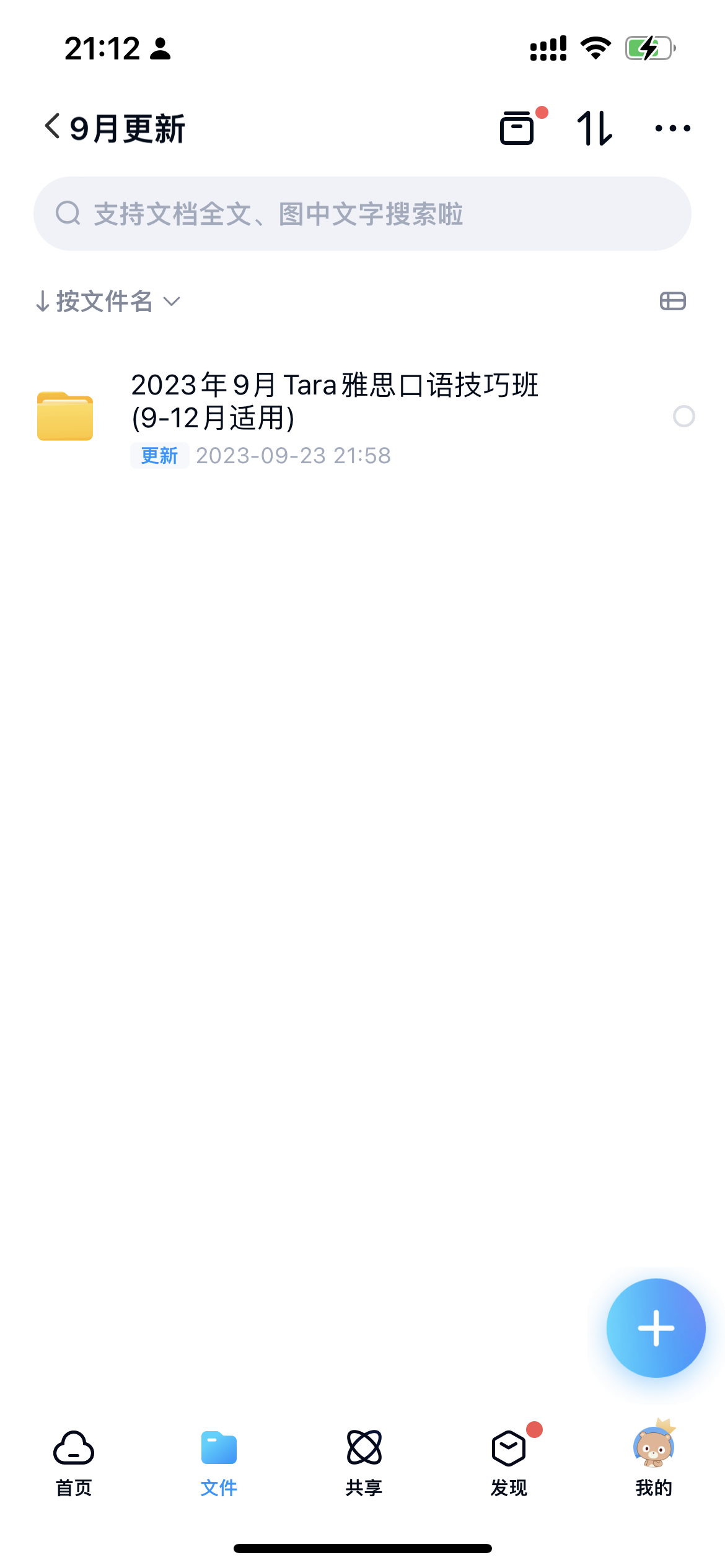Switch the file list view layout

(x=672, y=301)
